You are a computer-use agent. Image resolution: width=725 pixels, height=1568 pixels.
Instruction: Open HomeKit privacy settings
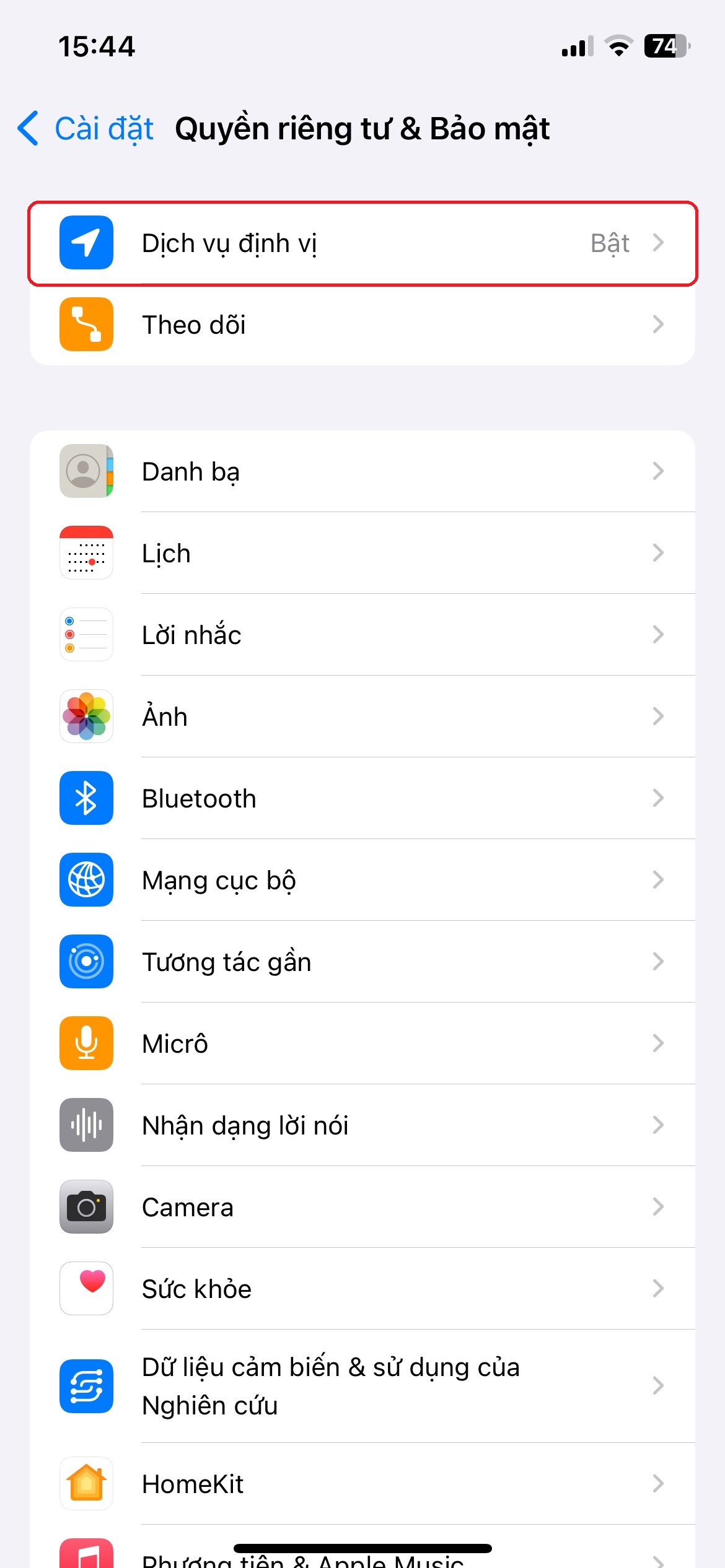(x=362, y=1484)
